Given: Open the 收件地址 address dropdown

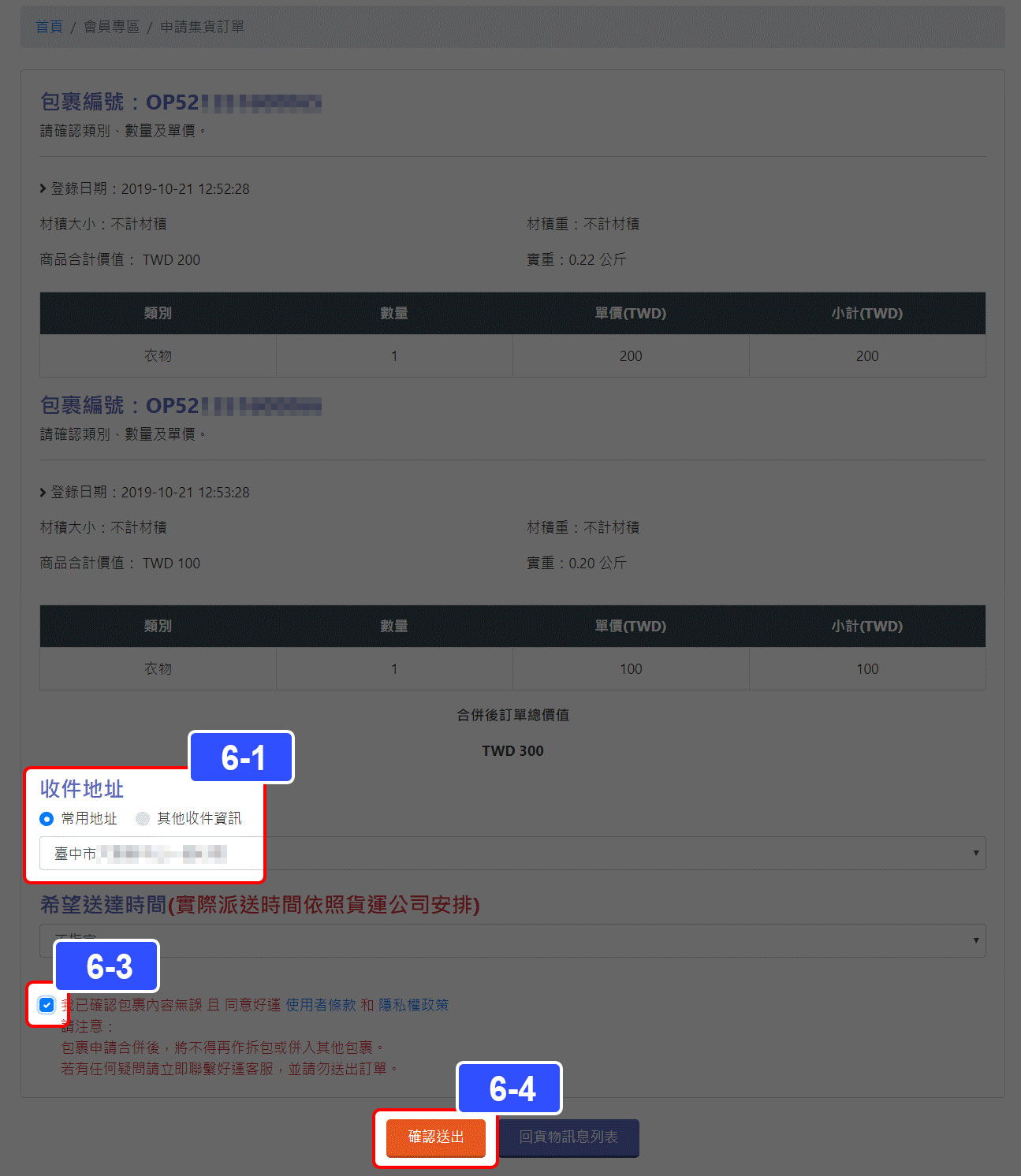Looking at the screenshot, I should 512,854.
